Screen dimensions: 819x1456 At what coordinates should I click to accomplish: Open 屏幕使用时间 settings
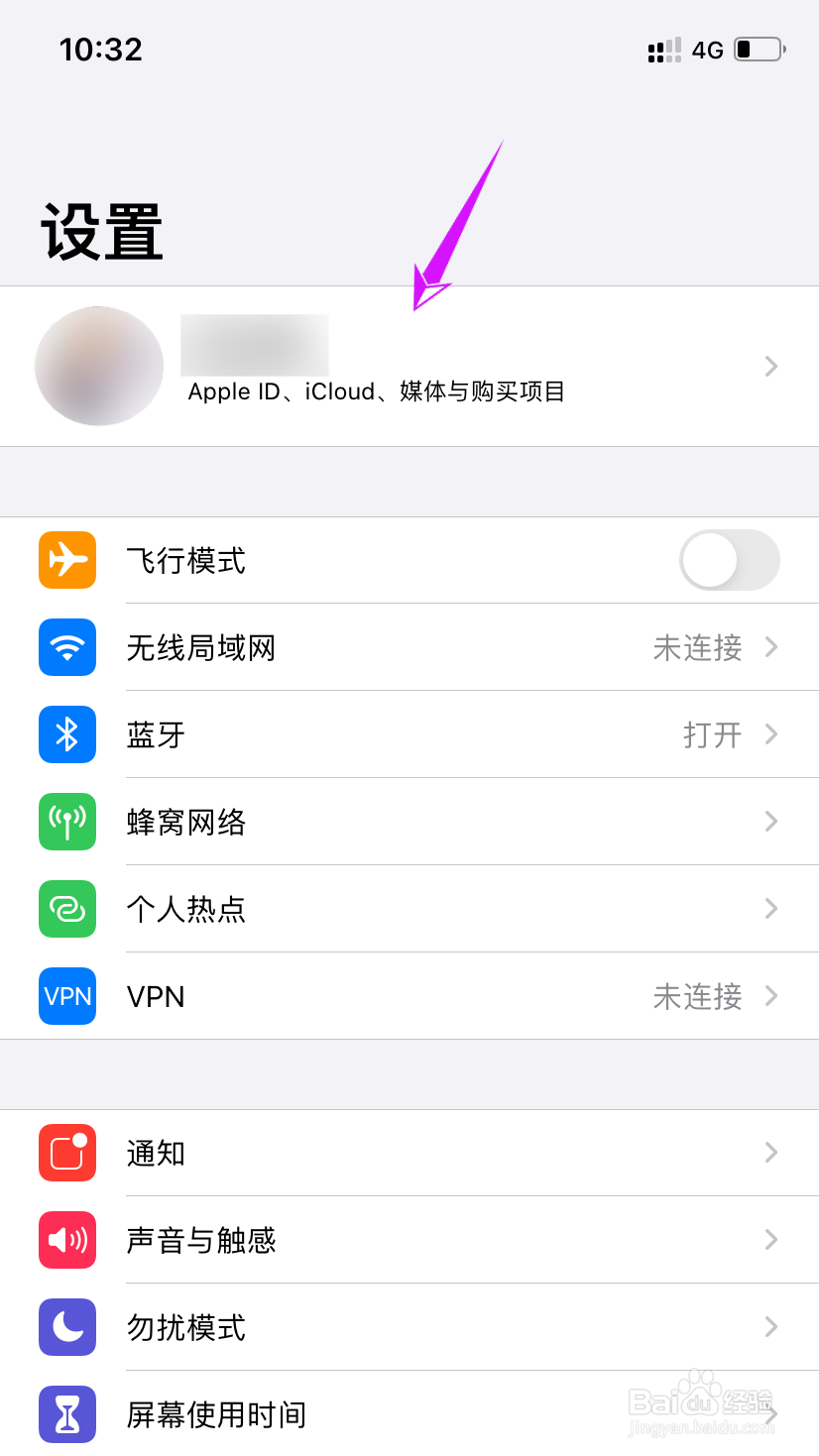(397, 1414)
